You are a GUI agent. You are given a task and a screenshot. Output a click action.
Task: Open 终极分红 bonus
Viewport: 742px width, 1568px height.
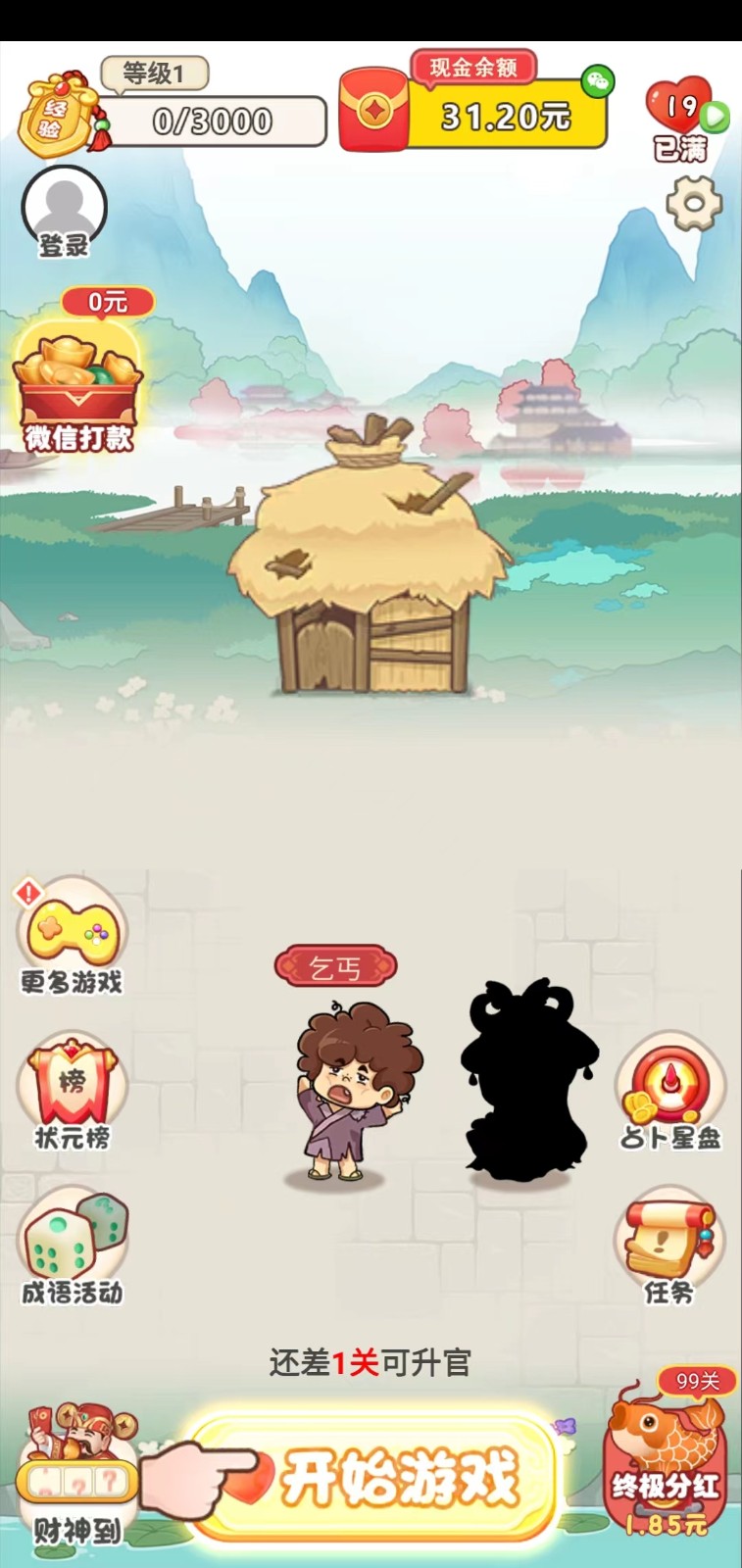click(x=665, y=1455)
